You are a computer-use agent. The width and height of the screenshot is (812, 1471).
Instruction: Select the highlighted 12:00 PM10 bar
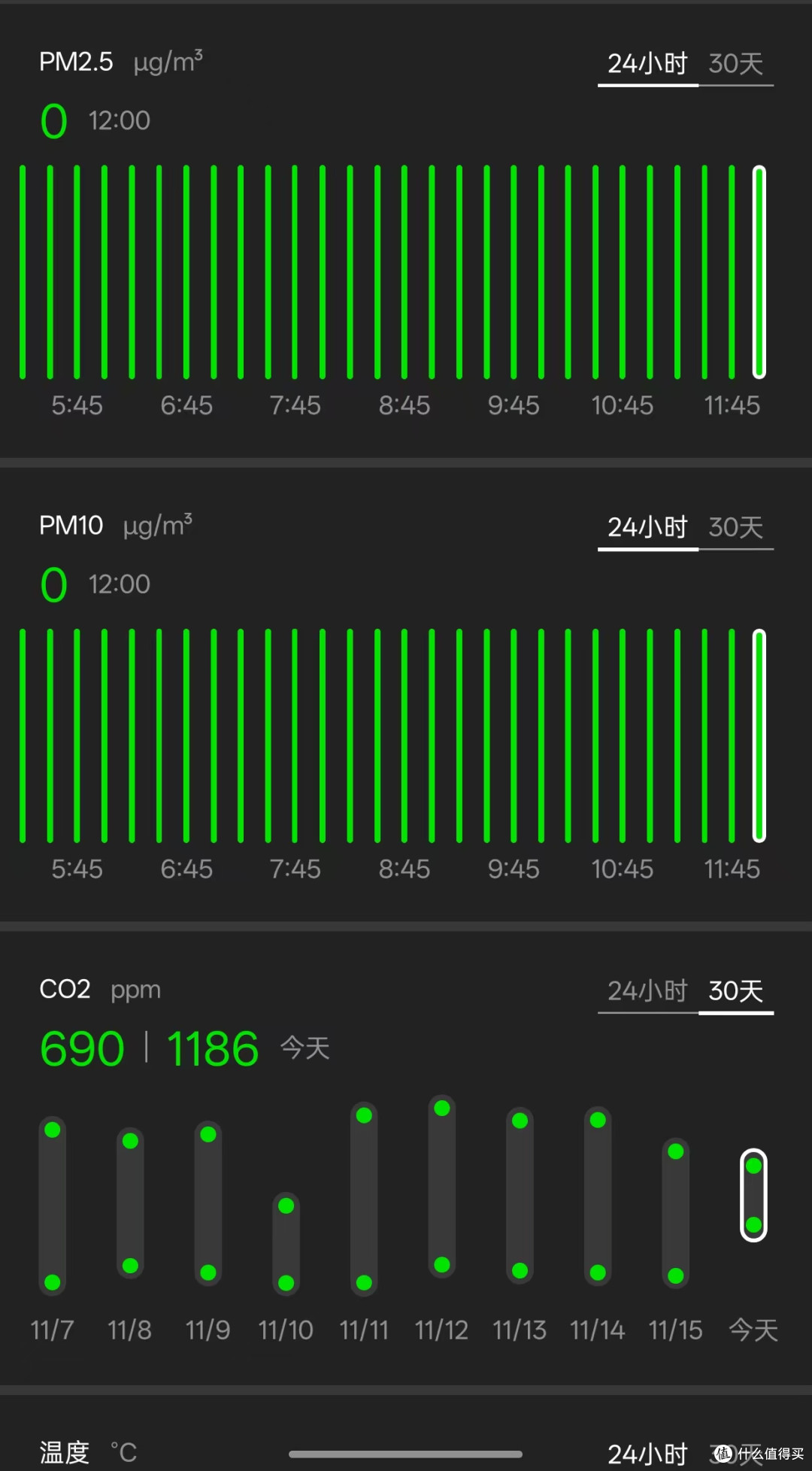tap(759, 735)
